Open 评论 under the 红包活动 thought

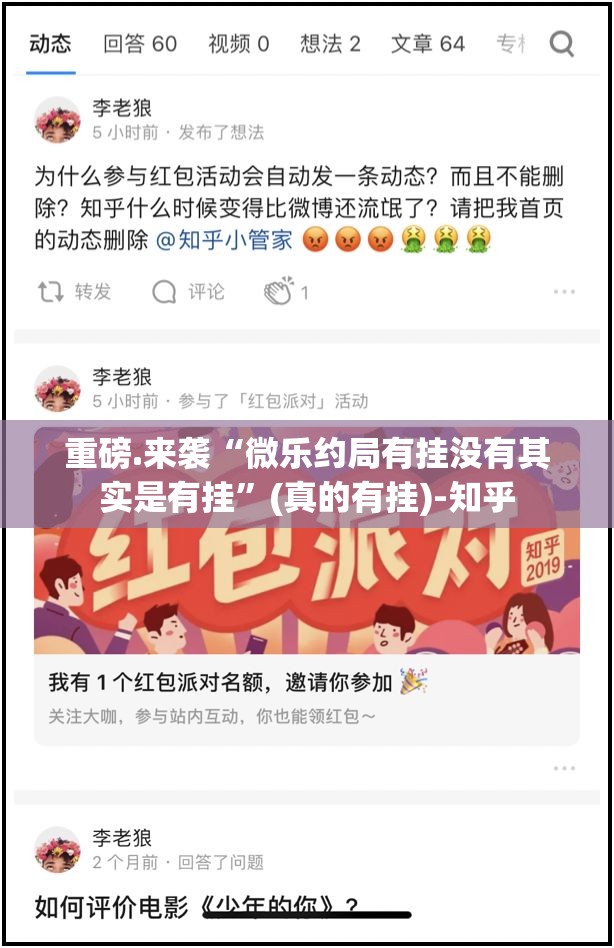pos(189,292)
